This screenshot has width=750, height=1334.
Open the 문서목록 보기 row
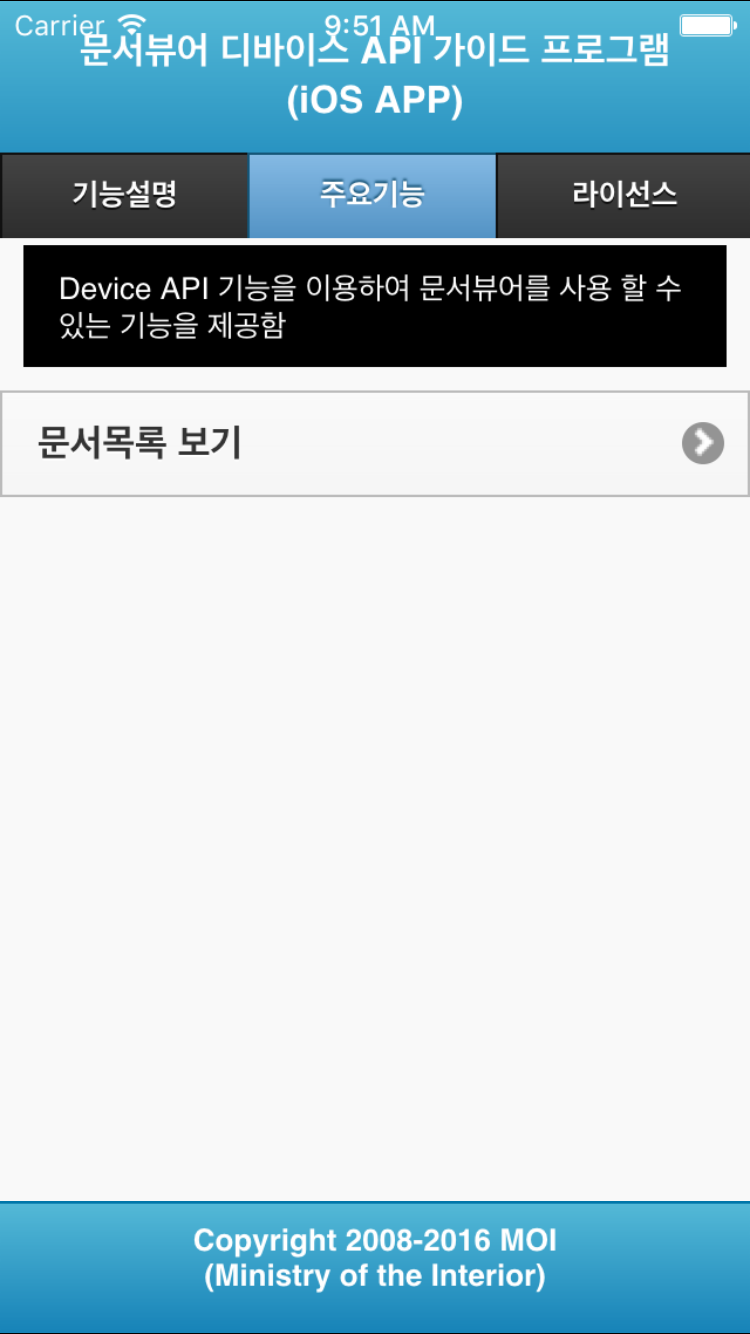[x=374, y=443]
